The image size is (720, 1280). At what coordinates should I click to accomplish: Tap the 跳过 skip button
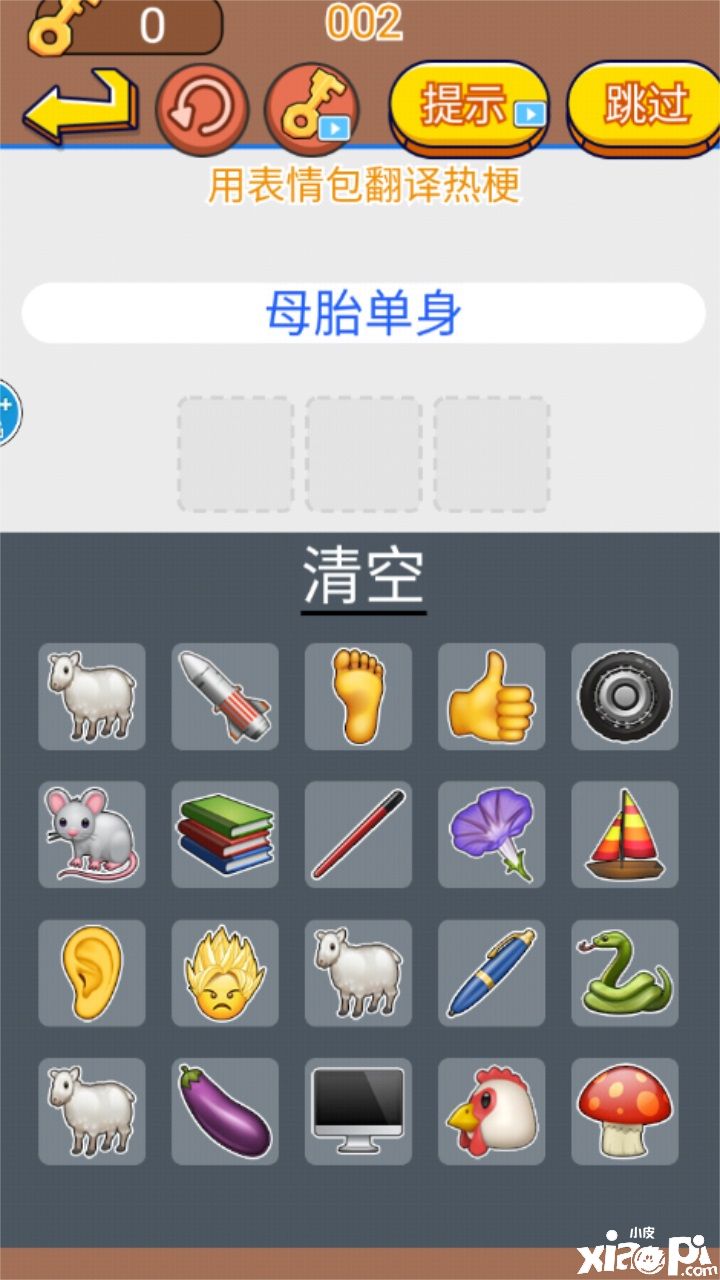[644, 105]
